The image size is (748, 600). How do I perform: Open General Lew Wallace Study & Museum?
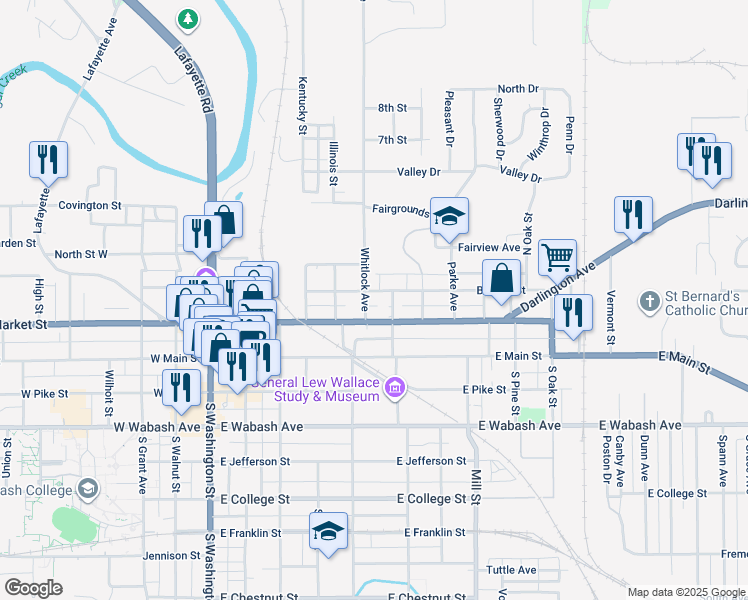(x=397, y=388)
